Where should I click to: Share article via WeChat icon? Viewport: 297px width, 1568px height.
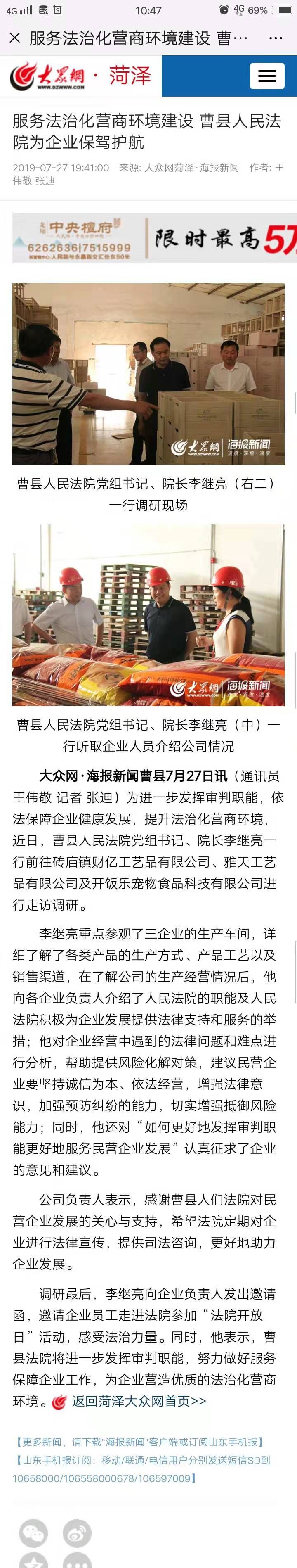33,1533
